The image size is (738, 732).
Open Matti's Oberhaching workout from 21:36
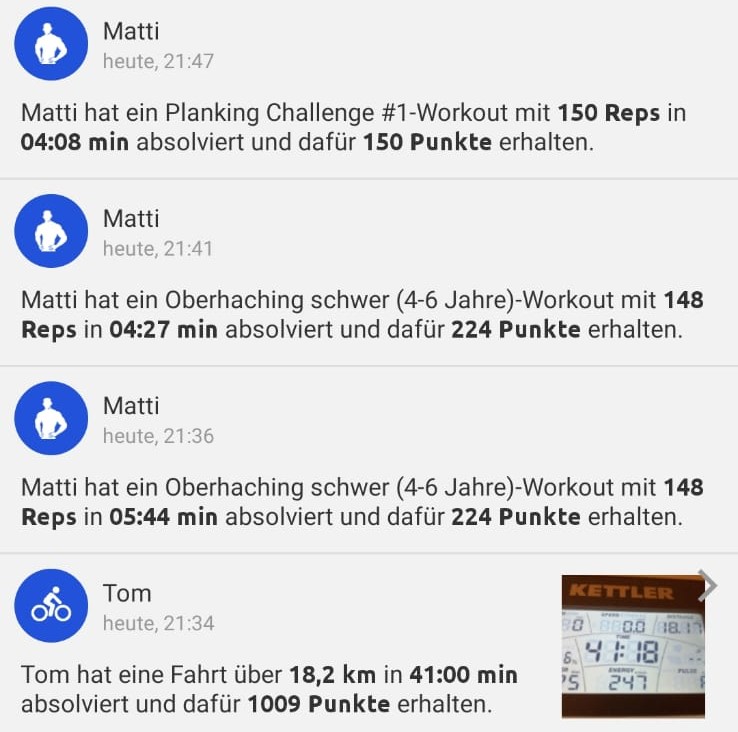(361, 502)
